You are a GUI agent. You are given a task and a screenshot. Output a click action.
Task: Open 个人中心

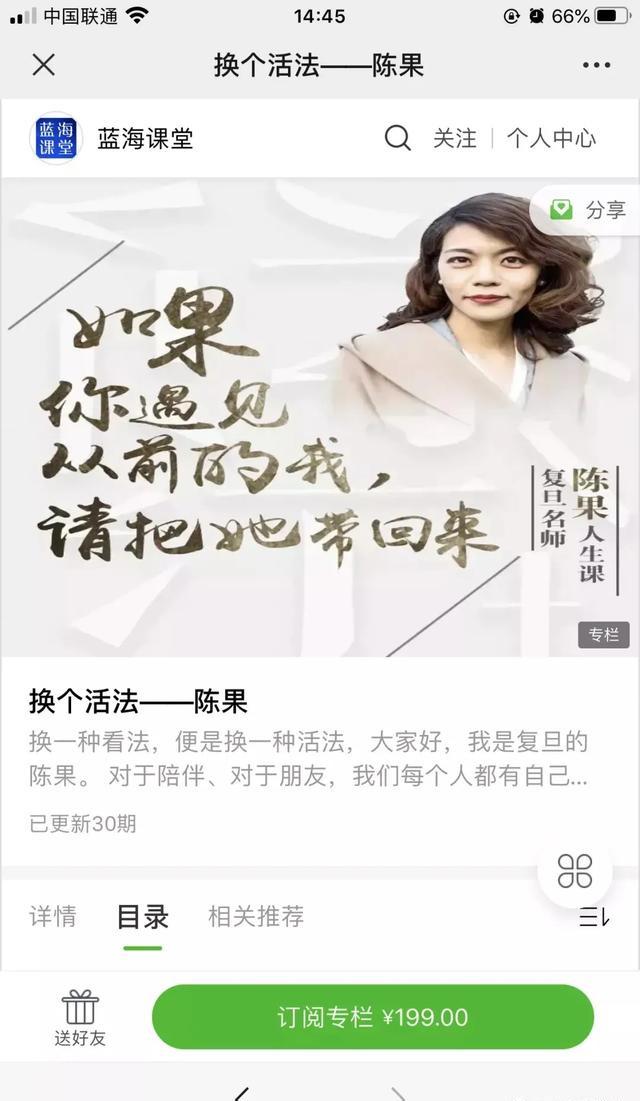551,138
